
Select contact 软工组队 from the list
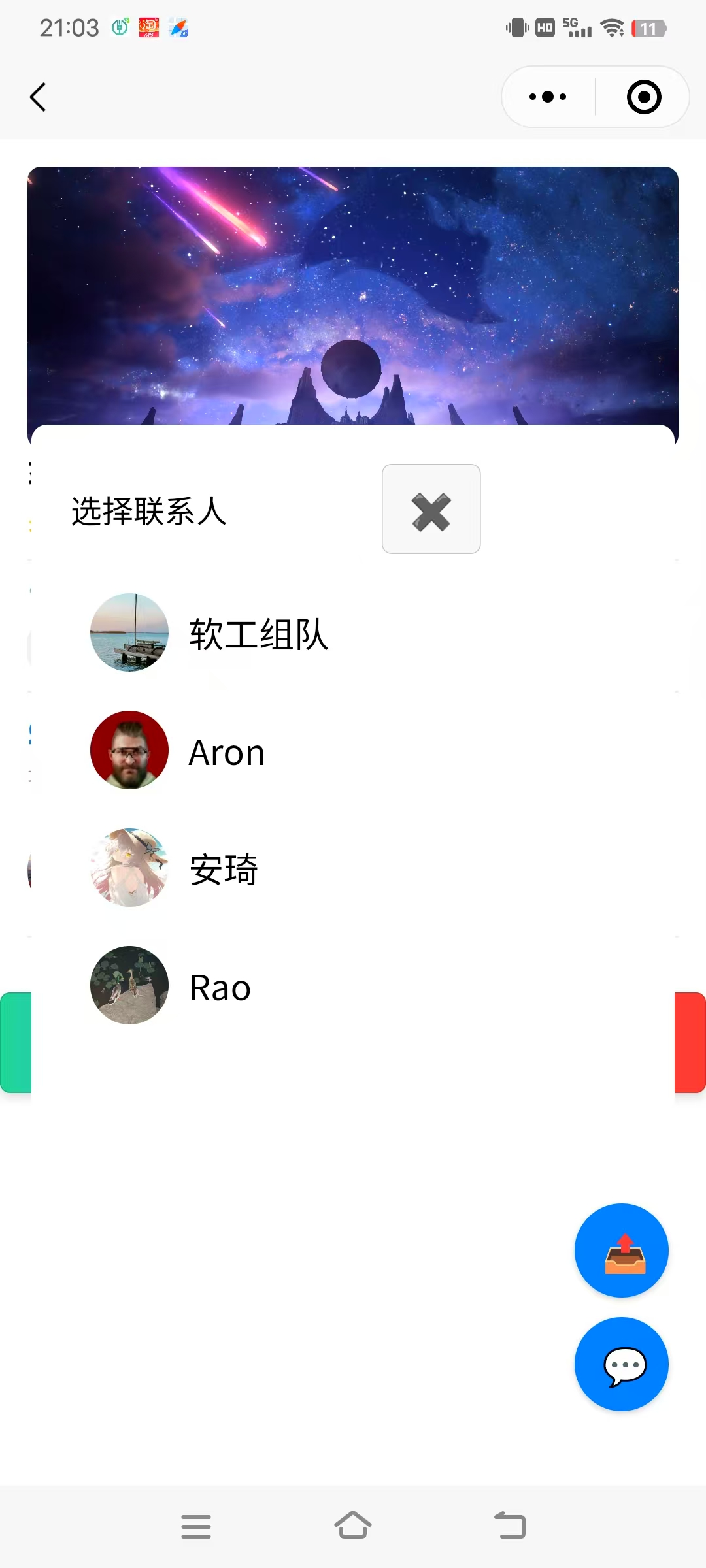(x=260, y=632)
